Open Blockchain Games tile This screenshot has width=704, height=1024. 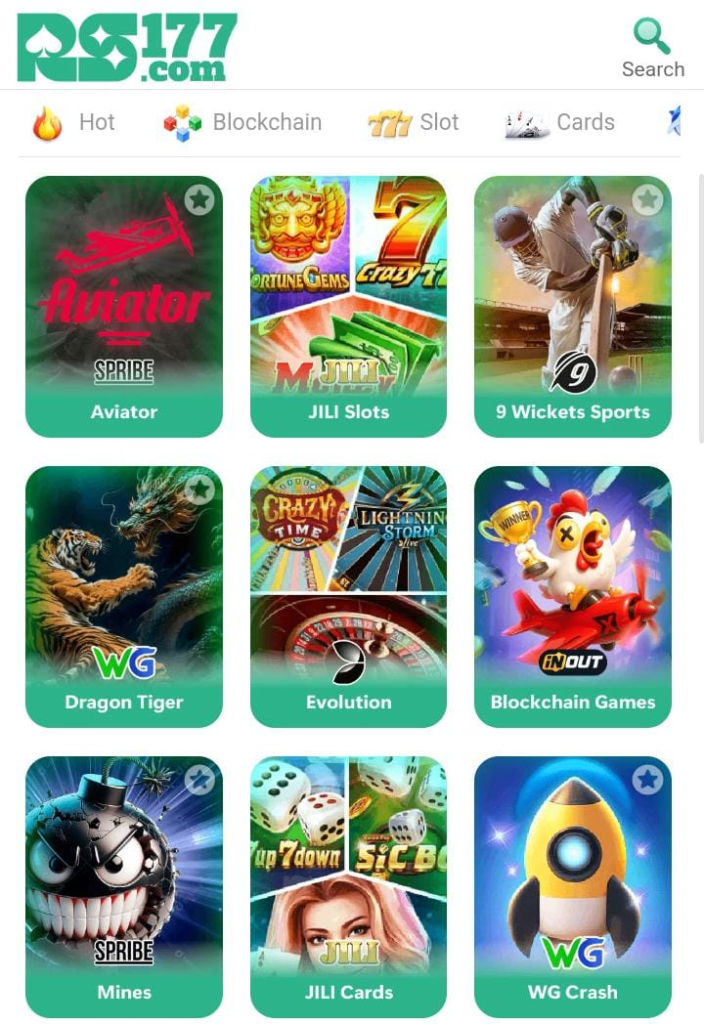(572, 590)
